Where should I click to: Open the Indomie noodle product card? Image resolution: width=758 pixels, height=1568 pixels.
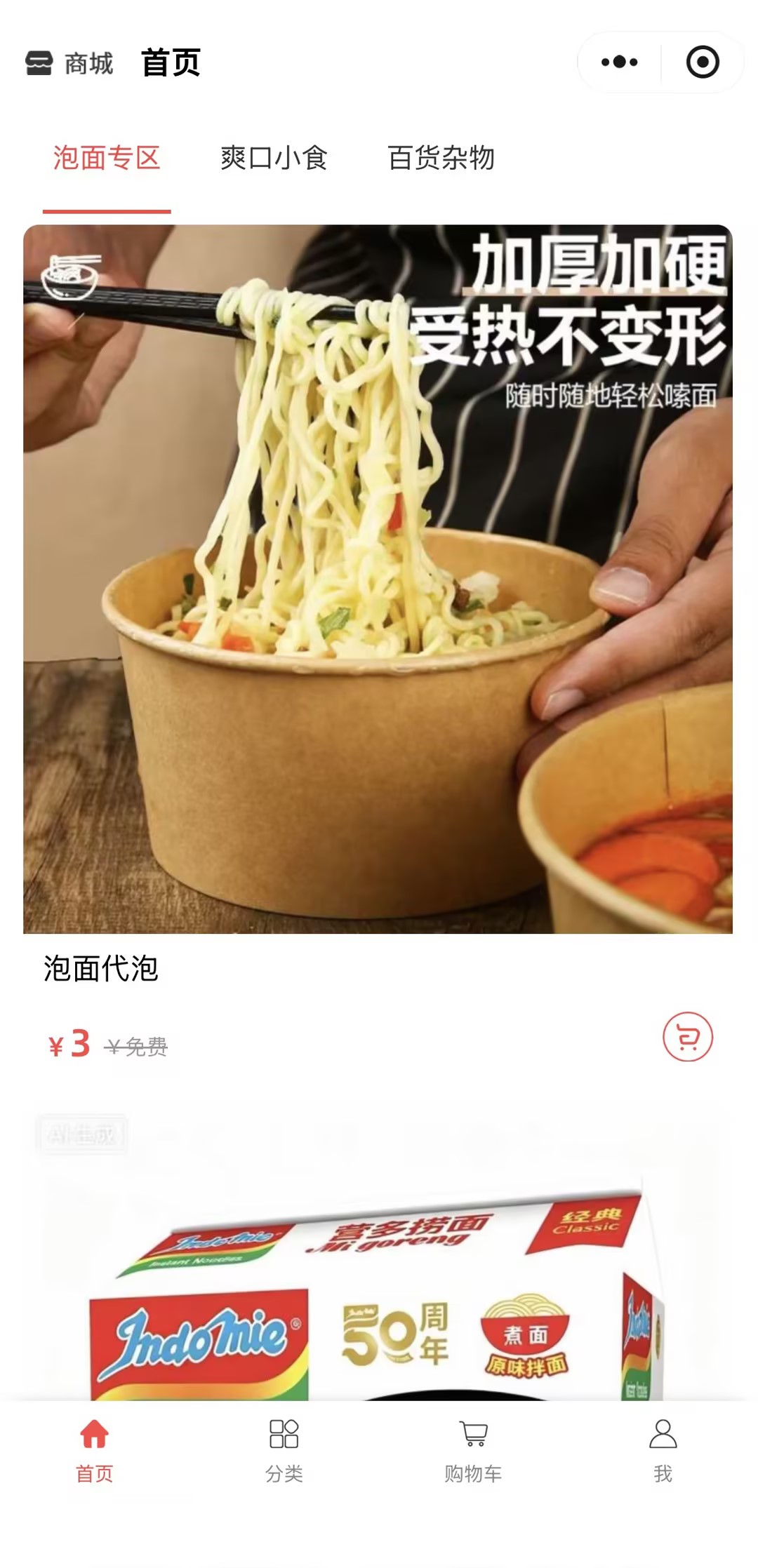[x=378, y=1256]
